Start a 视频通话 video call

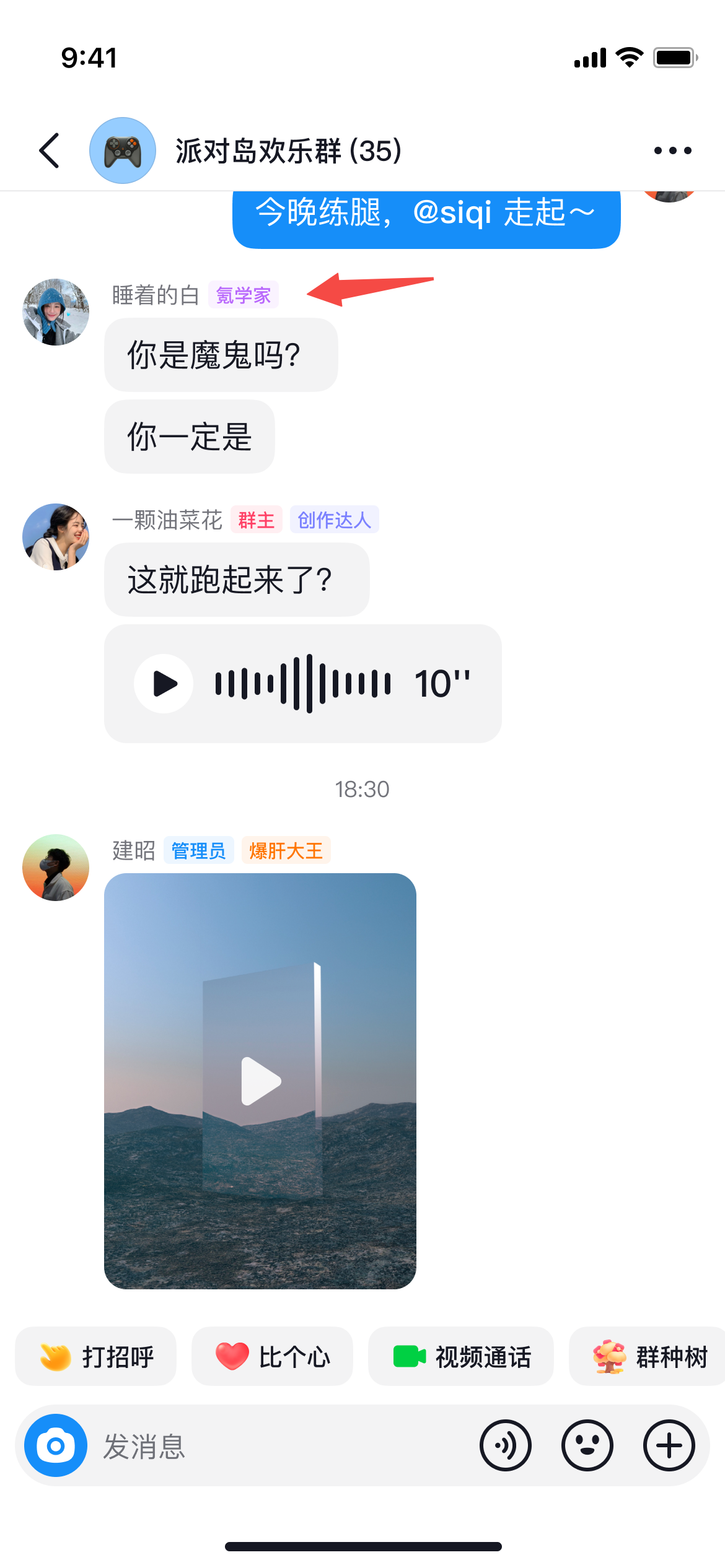(461, 1357)
